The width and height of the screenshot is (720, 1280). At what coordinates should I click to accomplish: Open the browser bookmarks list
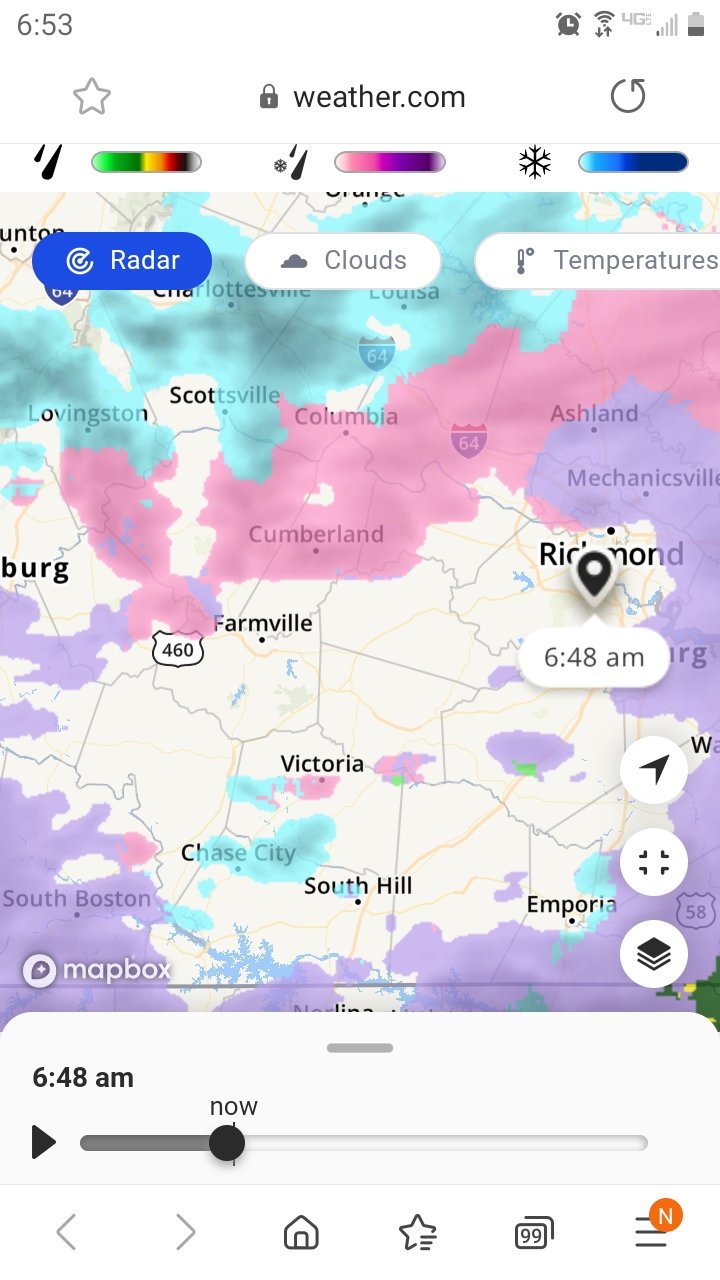418,1233
